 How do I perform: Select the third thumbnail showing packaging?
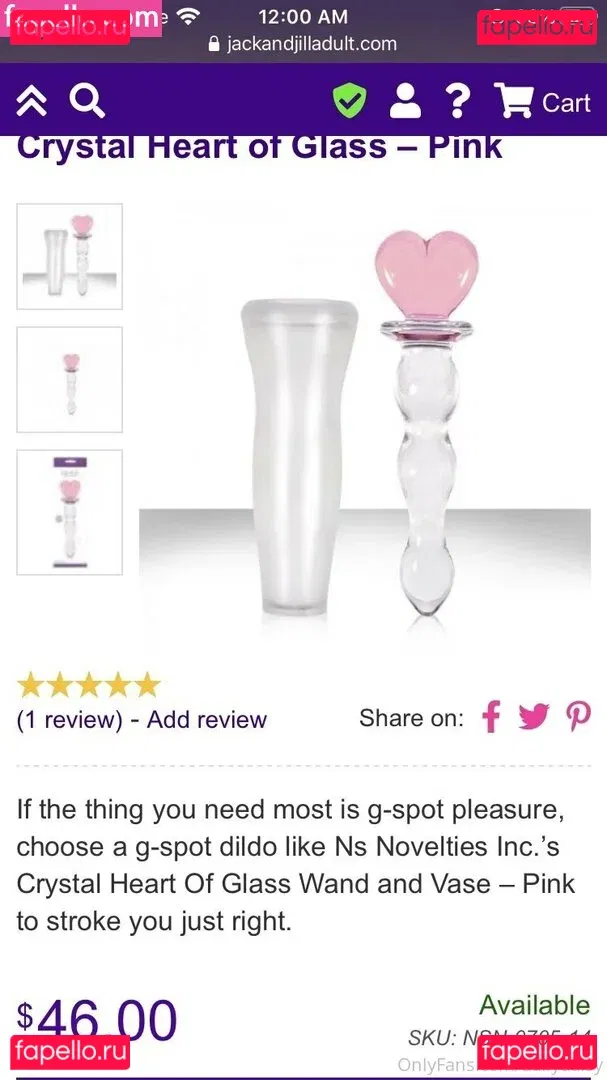[70, 512]
